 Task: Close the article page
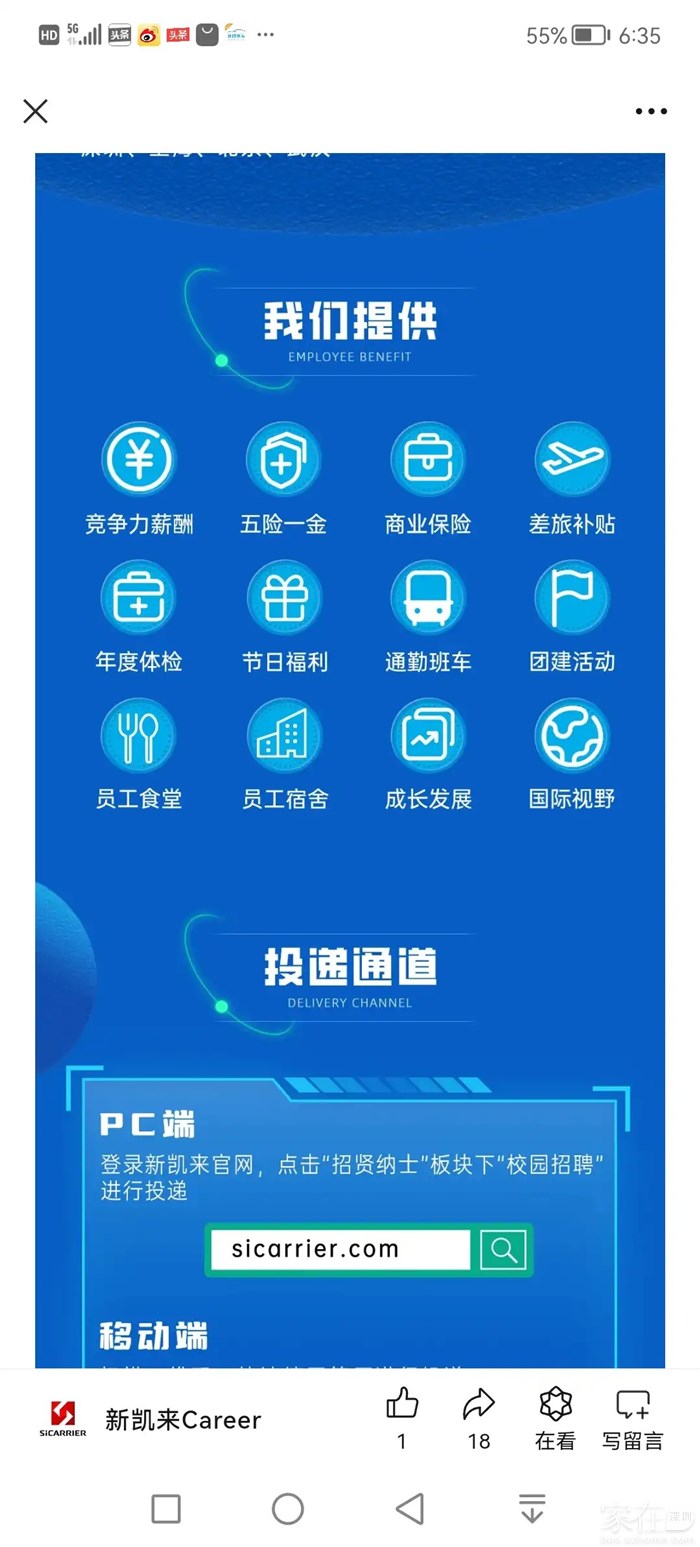[35, 111]
